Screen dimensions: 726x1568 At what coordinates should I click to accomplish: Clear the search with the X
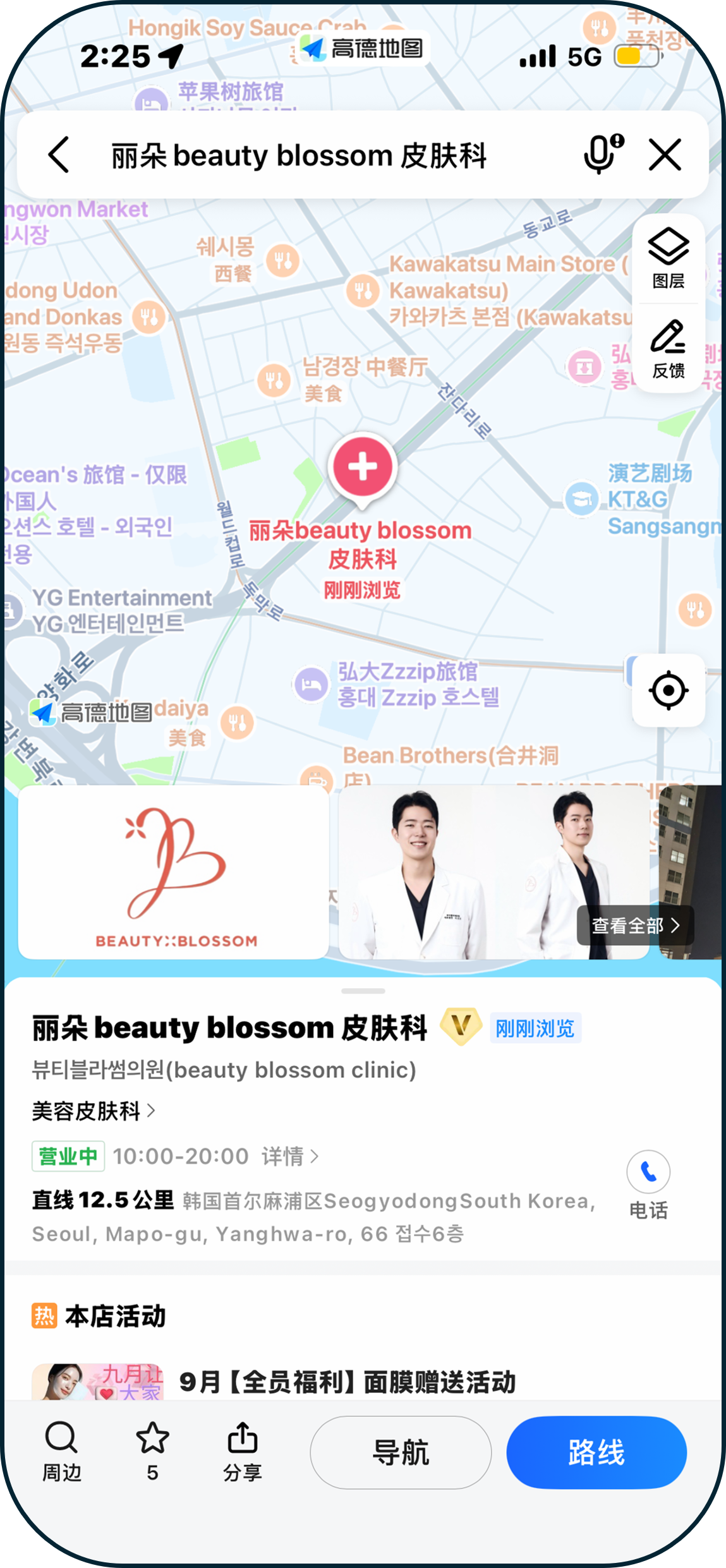(665, 155)
